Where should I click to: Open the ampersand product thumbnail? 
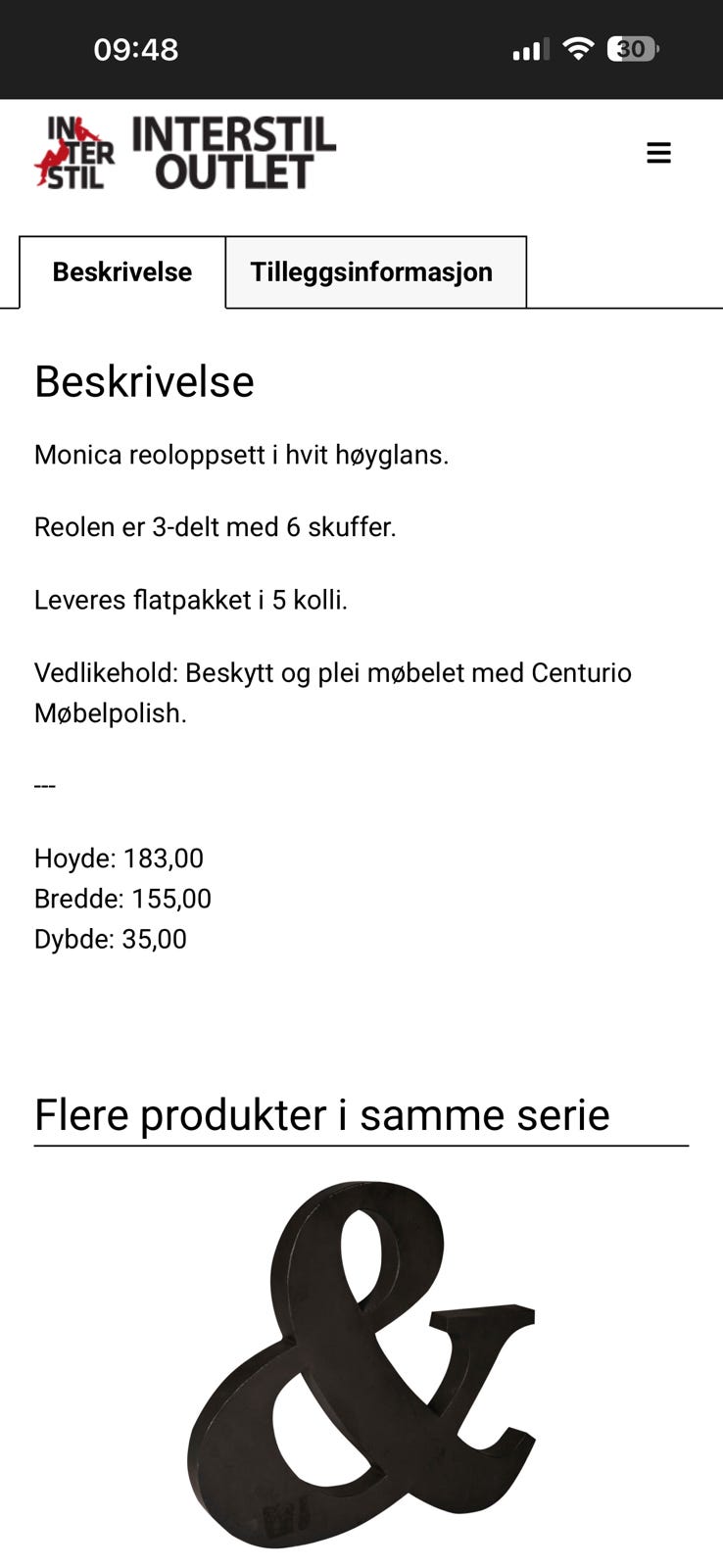pyautogui.click(x=362, y=1362)
